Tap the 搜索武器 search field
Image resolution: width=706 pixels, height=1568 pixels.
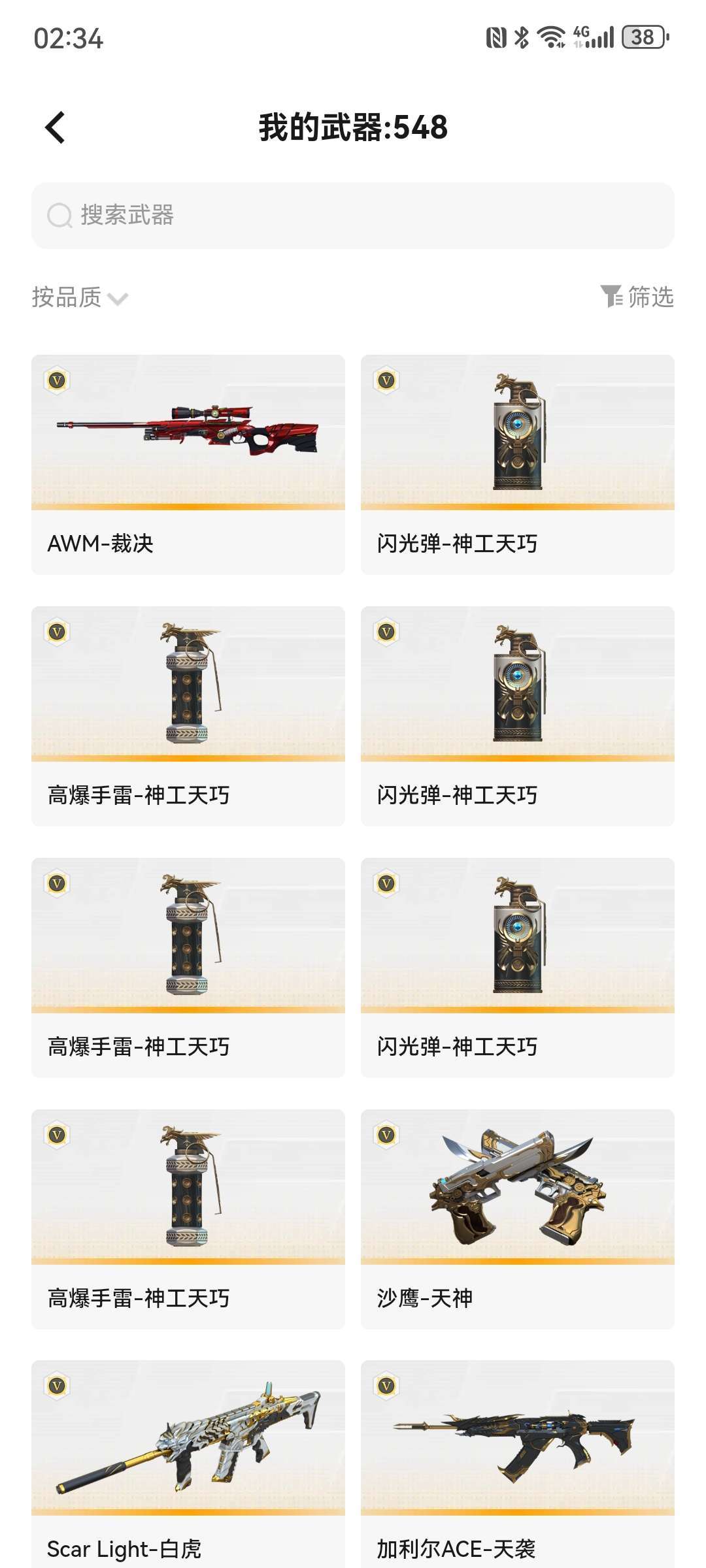(353, 216)
